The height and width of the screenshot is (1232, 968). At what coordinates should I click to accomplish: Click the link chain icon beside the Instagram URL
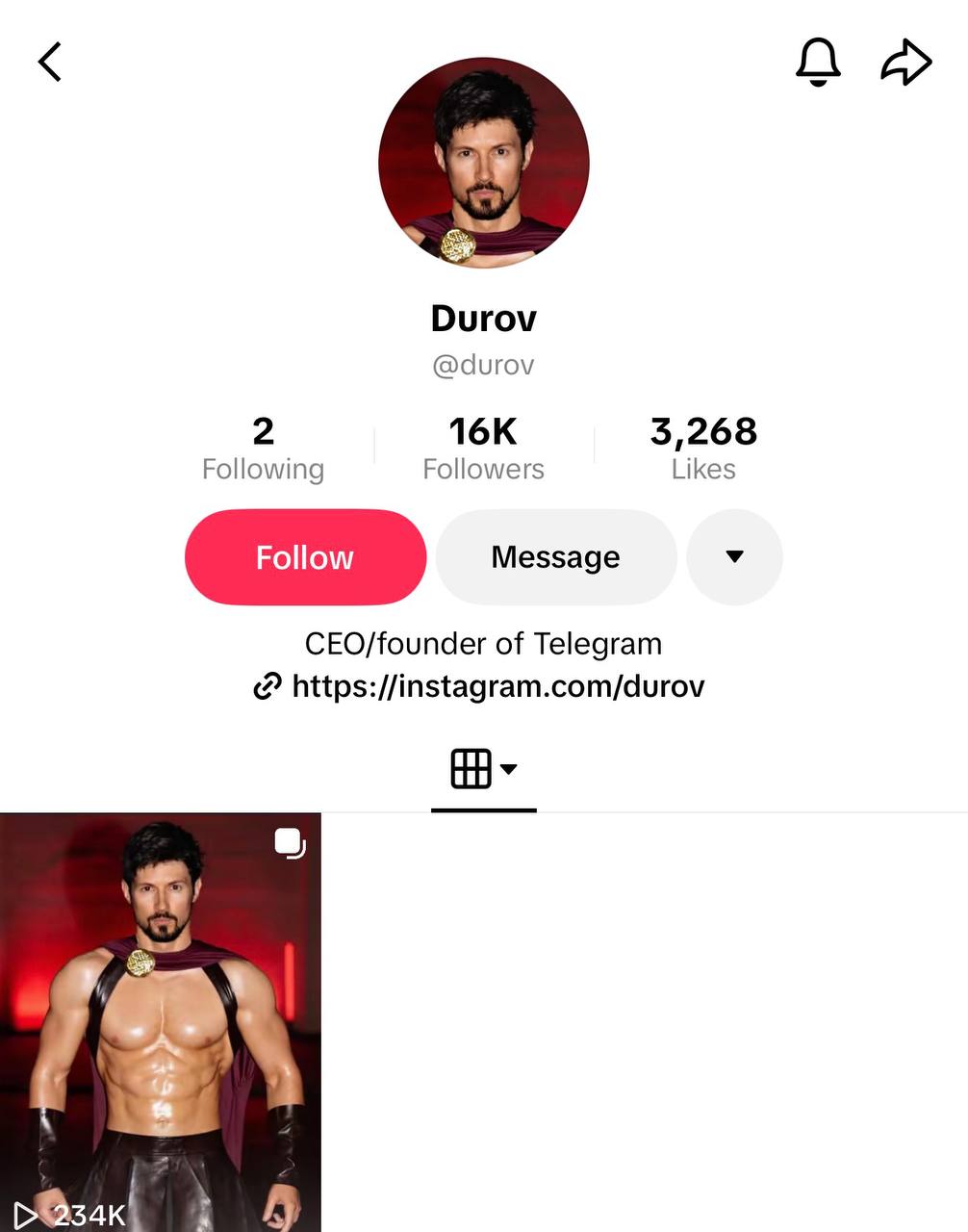267,686
